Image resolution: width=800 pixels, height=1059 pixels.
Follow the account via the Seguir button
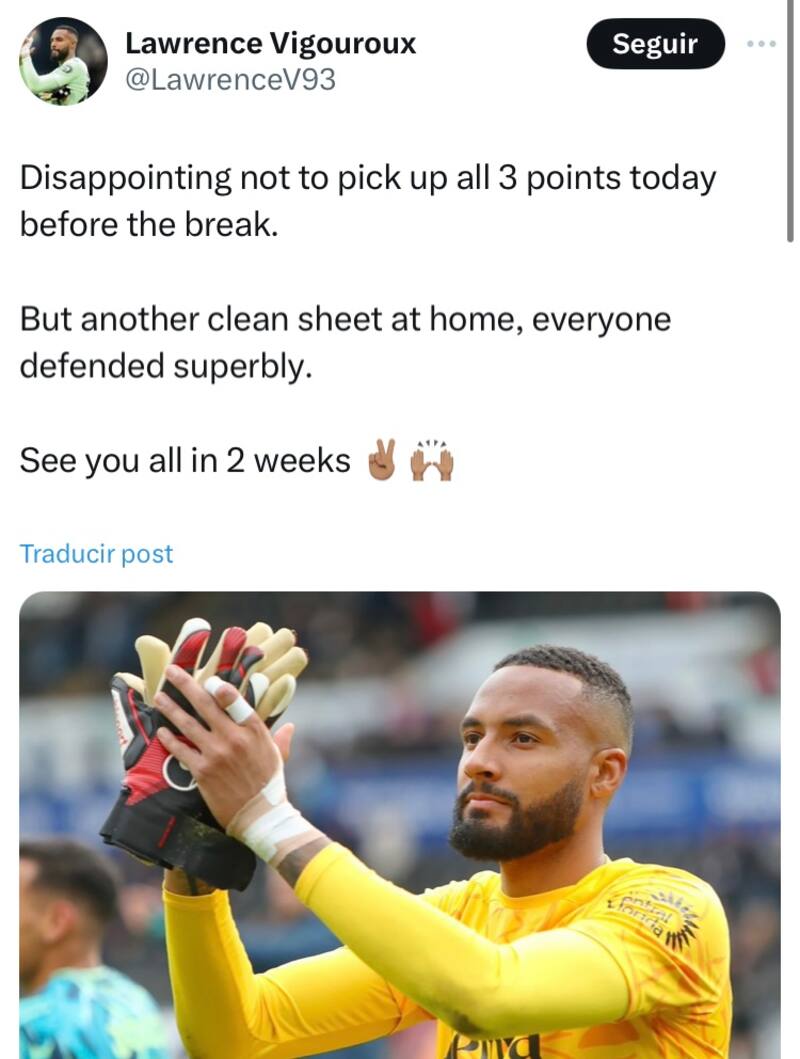(655, 43)
